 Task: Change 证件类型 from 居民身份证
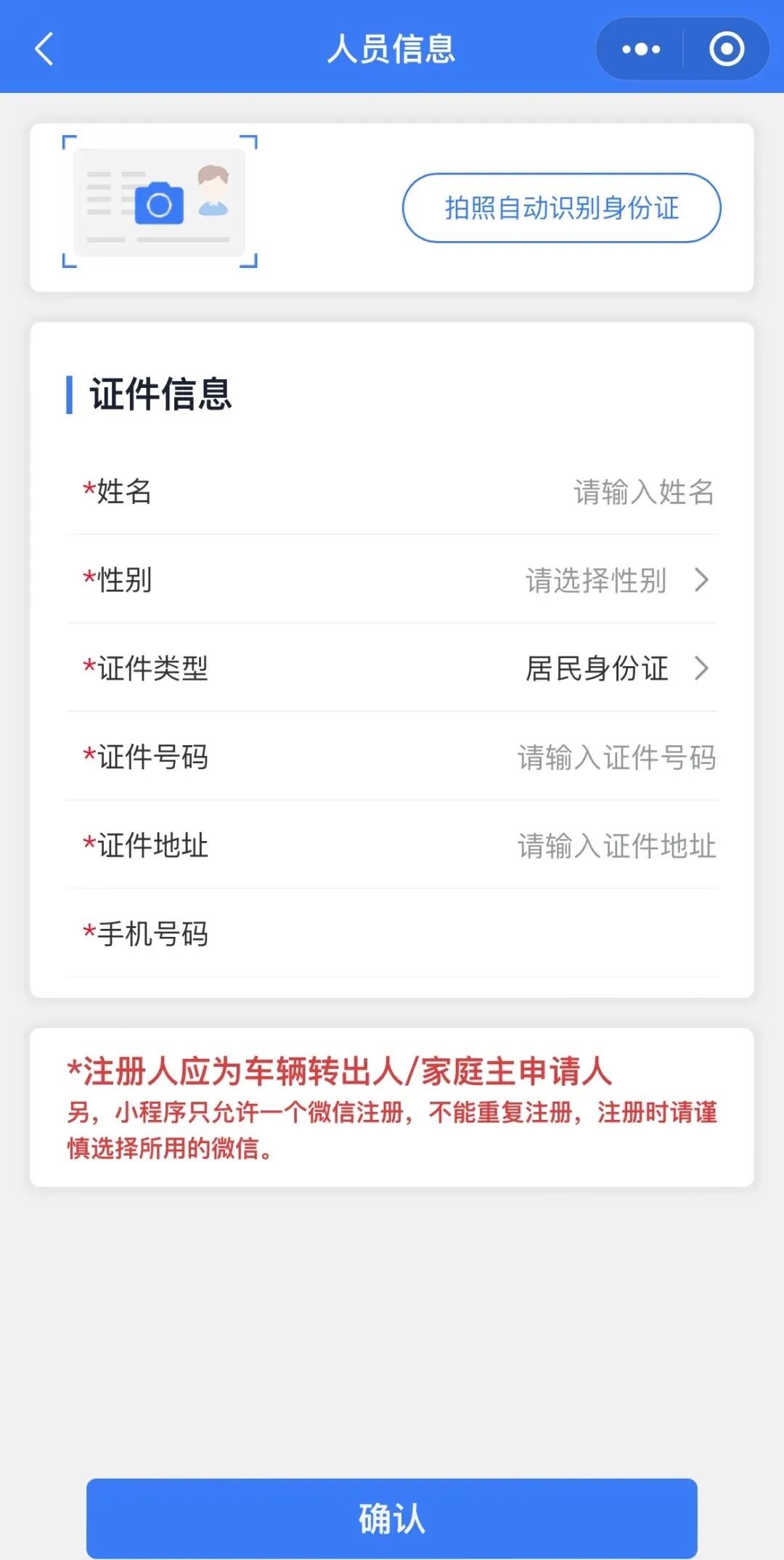[x=616, y=669]
